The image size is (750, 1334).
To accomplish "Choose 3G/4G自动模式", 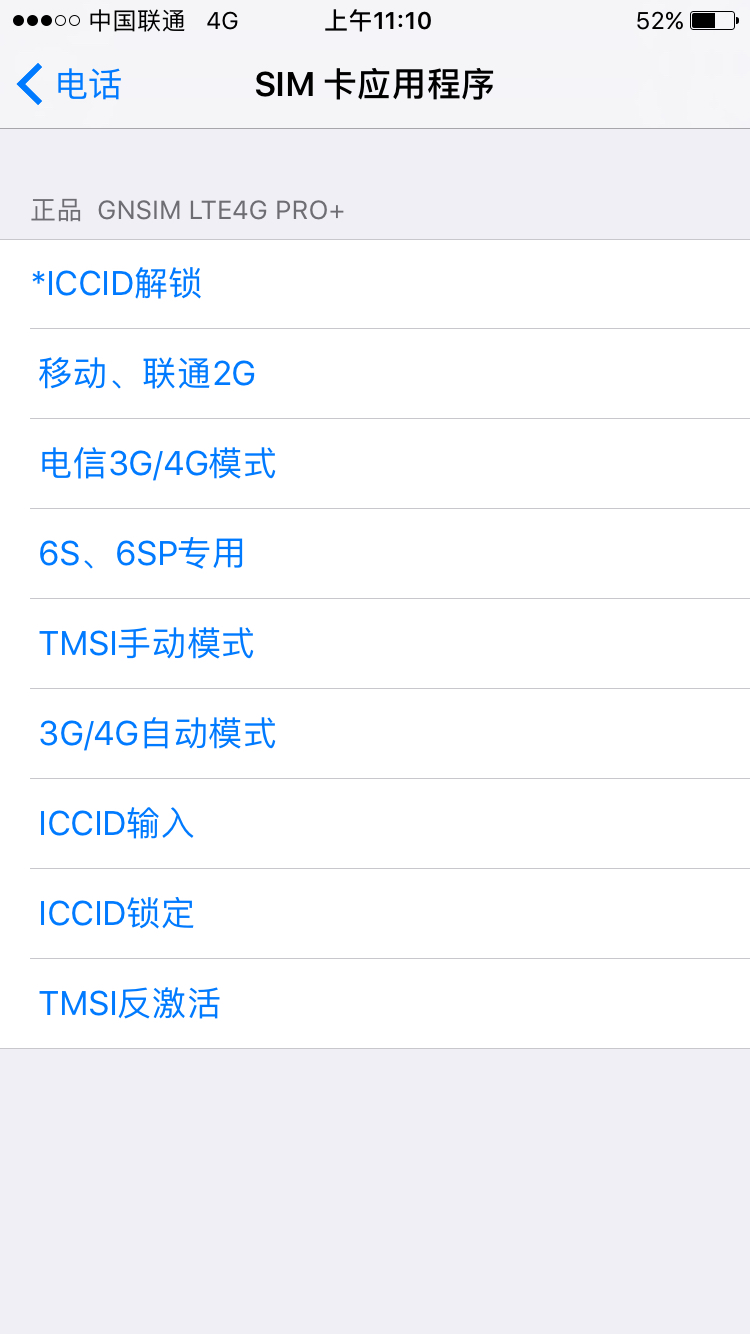I will [157, 734].
